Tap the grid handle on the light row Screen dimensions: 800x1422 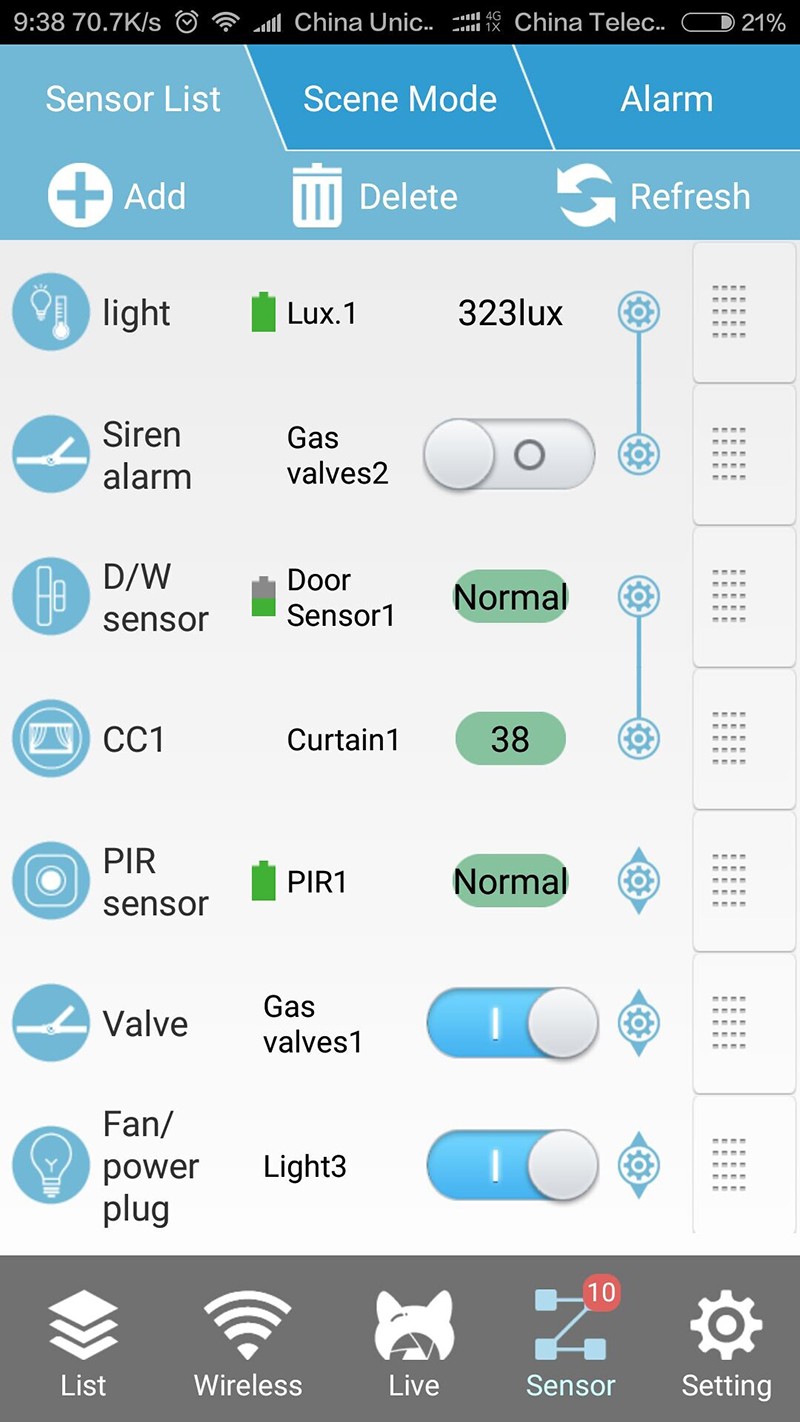[x=729, y=313]
